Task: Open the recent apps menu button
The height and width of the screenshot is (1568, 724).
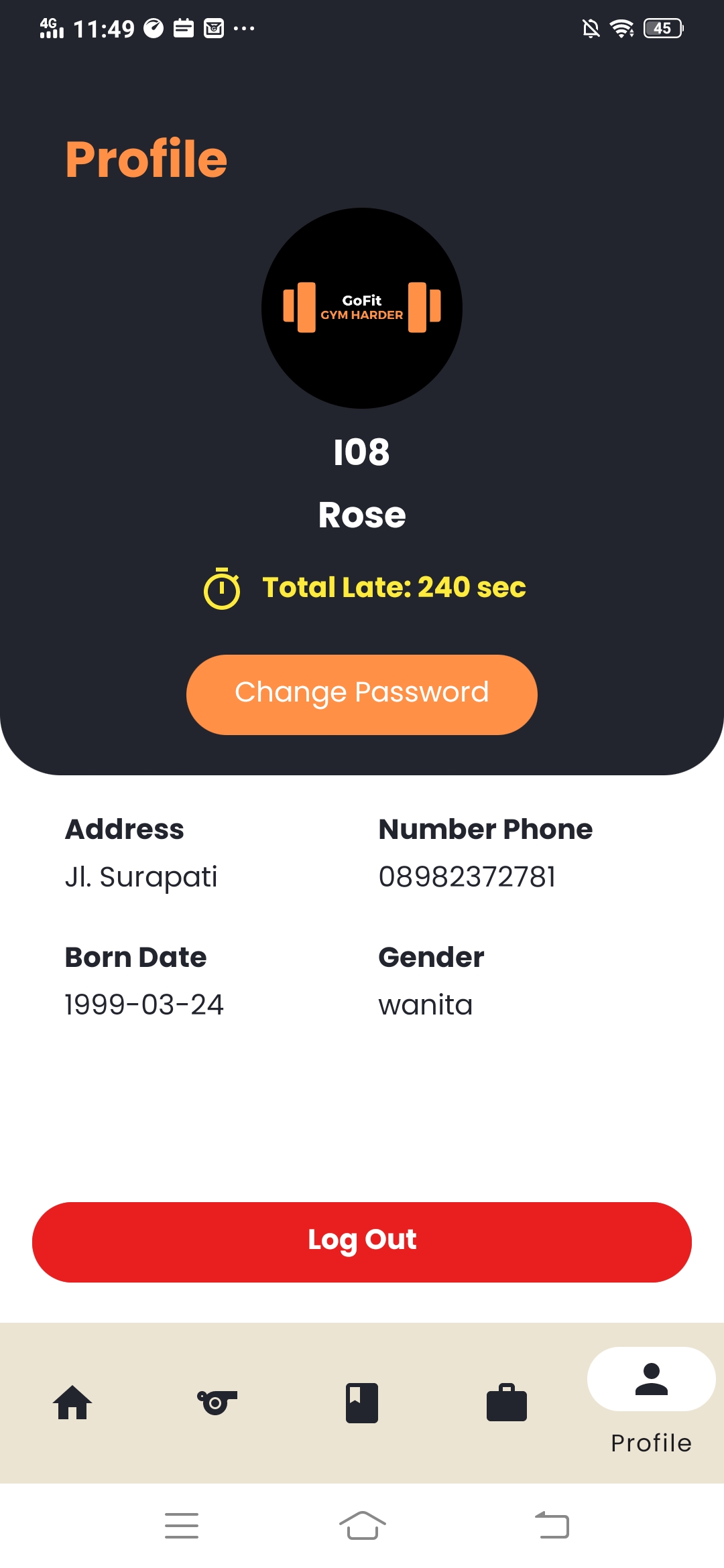Action: 182,1525
